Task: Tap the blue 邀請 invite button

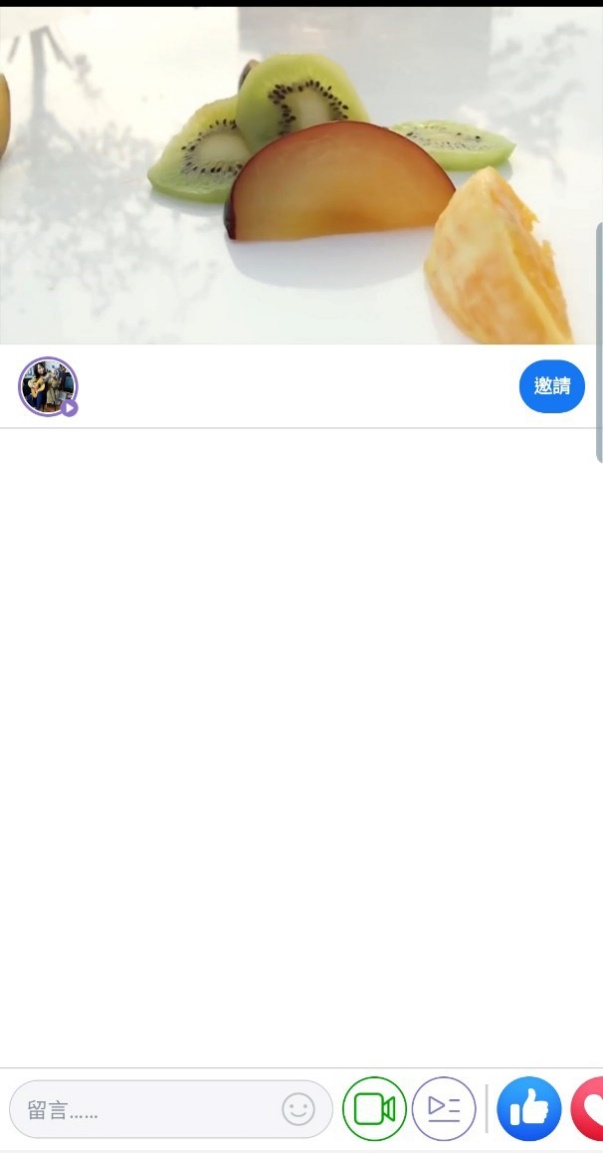Action: (552, 386)
